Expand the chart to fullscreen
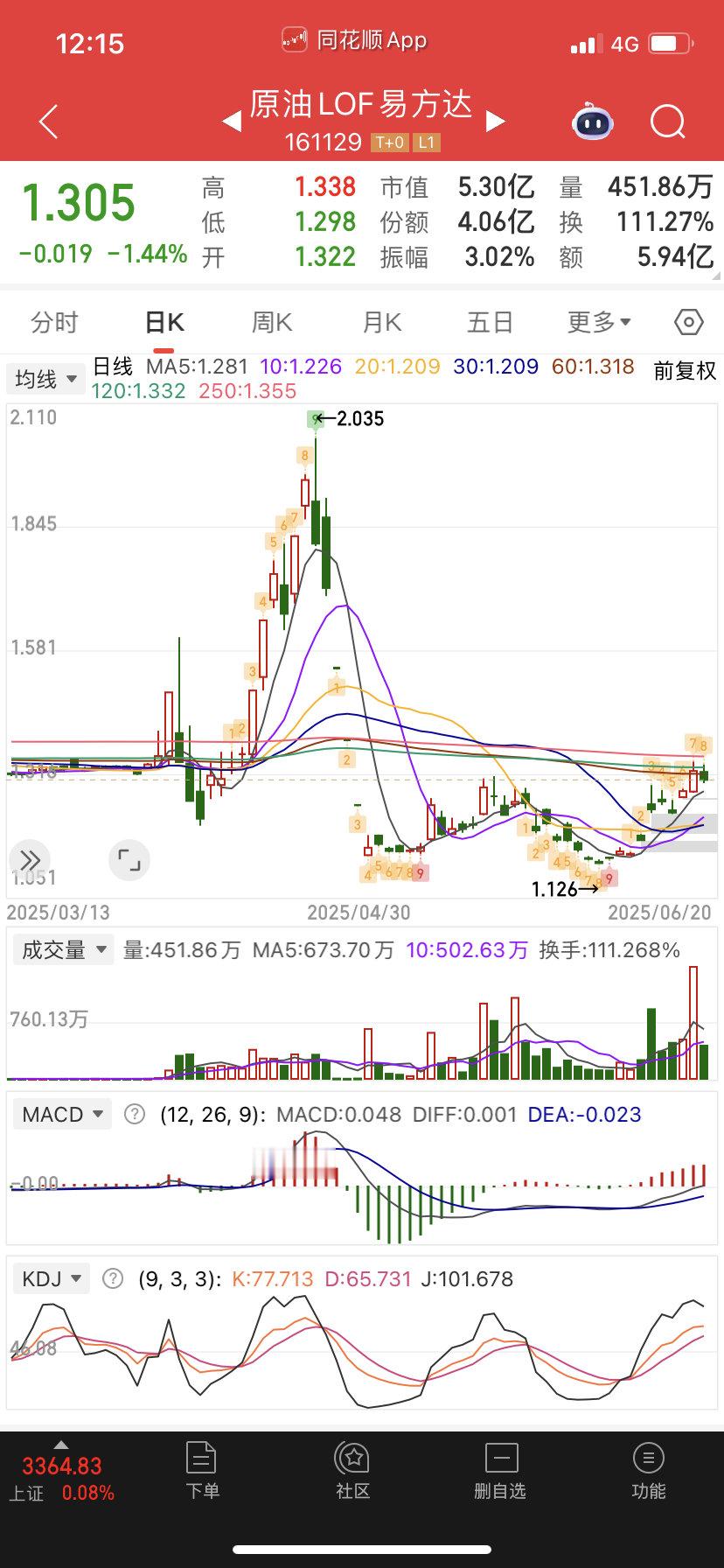 [x=129, y=860]
